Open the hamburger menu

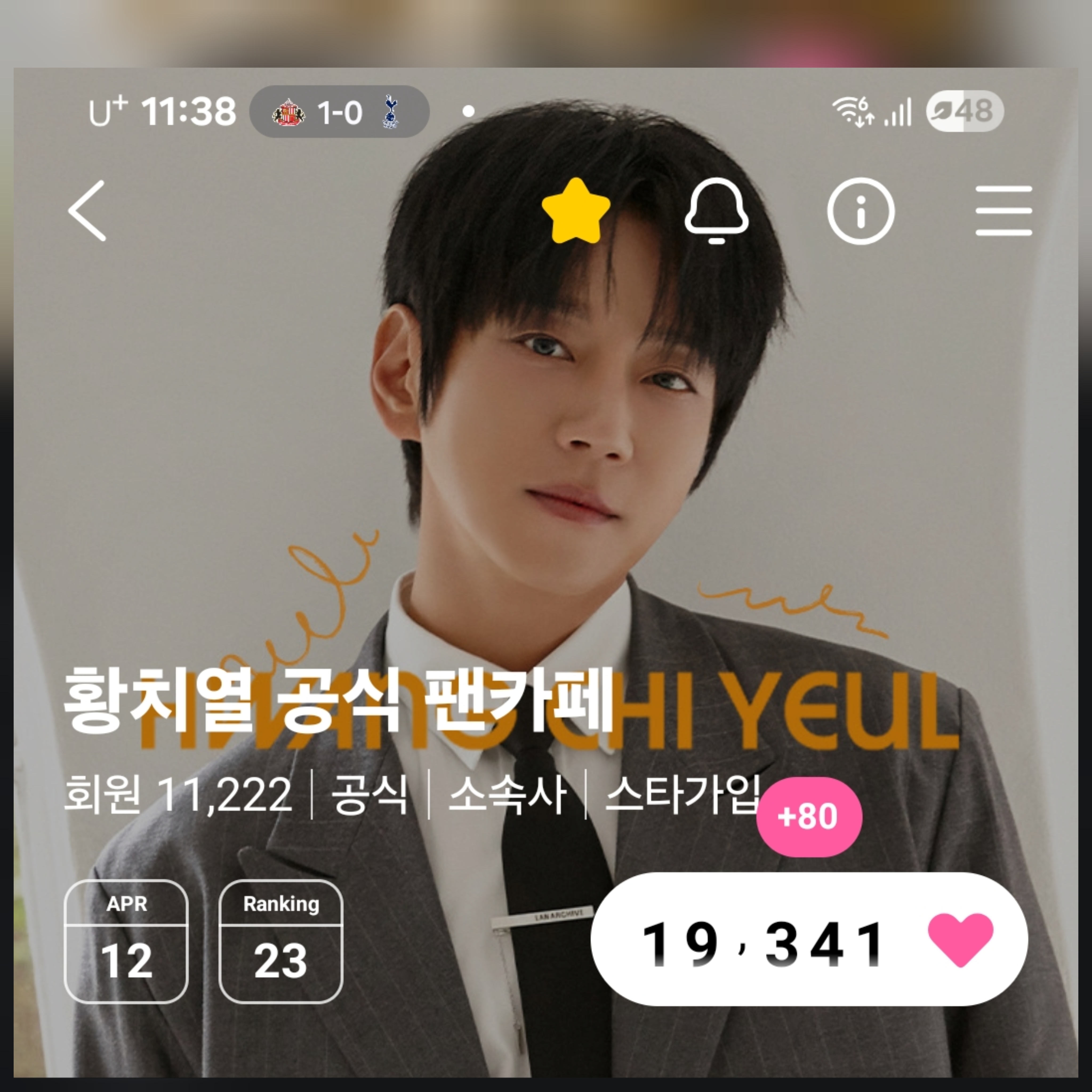pyautogui.click(x=1003, y=211)
